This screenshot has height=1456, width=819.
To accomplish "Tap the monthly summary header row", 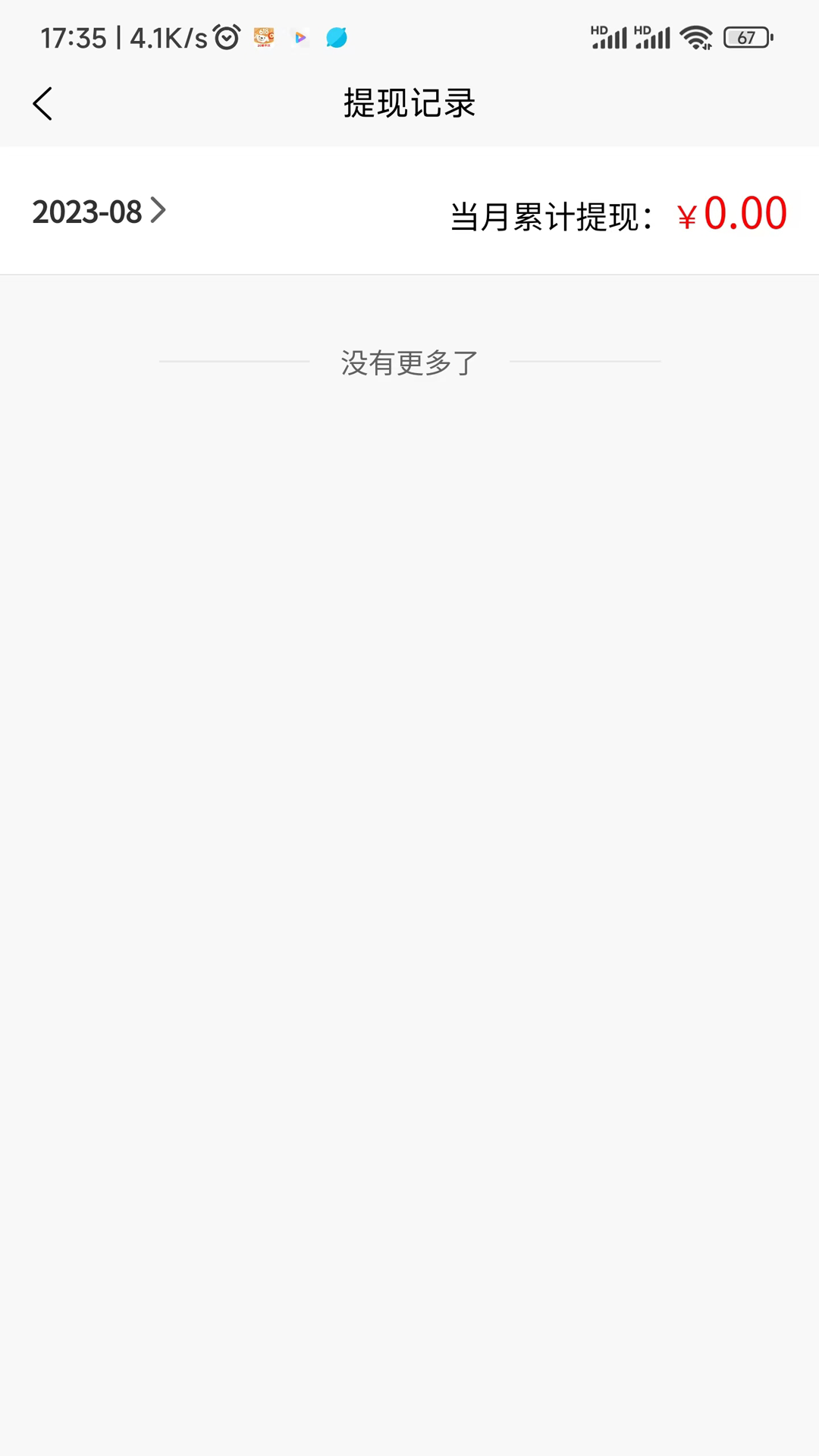I will pos(409,212).
